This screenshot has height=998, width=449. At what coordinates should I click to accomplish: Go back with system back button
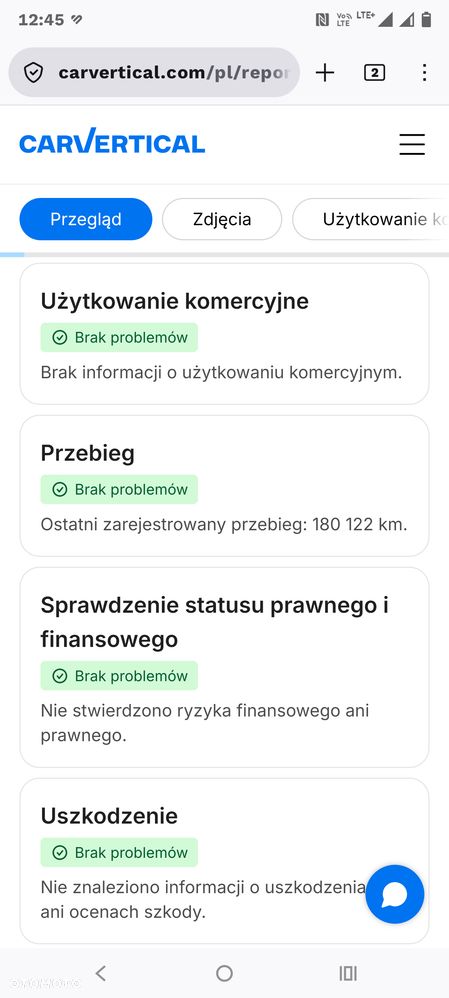coord(101,973)
